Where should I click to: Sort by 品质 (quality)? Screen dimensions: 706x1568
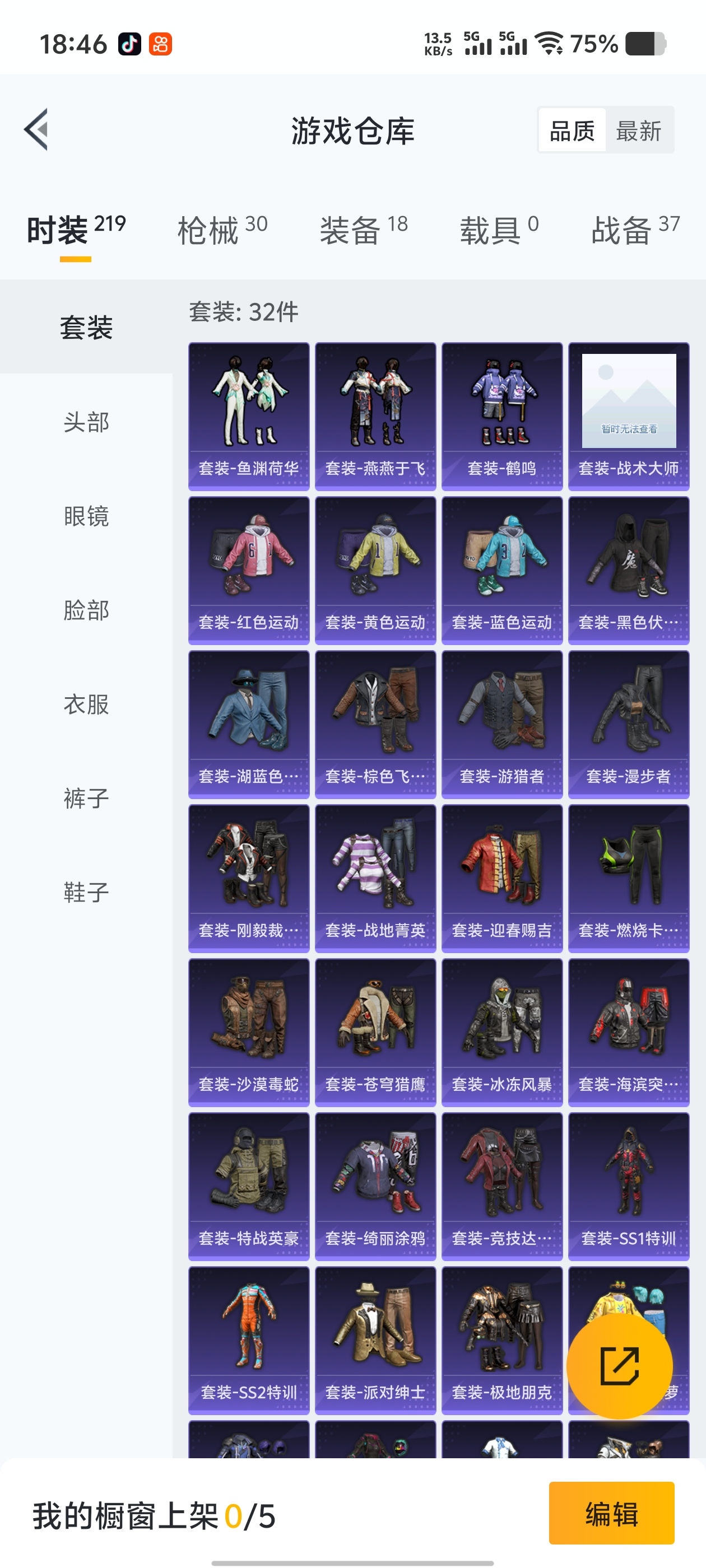pos(572,131)
